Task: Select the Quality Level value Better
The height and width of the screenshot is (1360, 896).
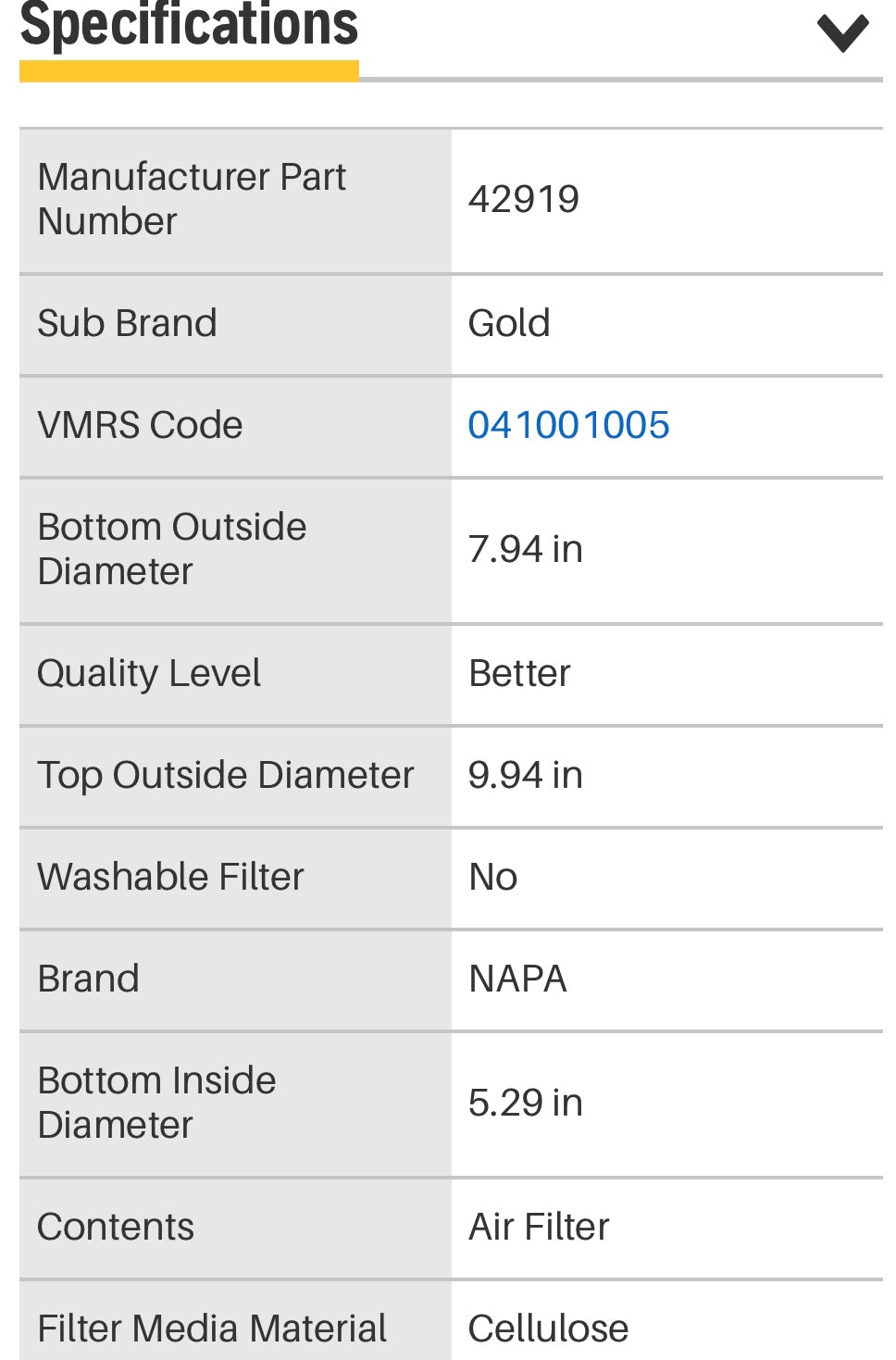Action: 520,673
